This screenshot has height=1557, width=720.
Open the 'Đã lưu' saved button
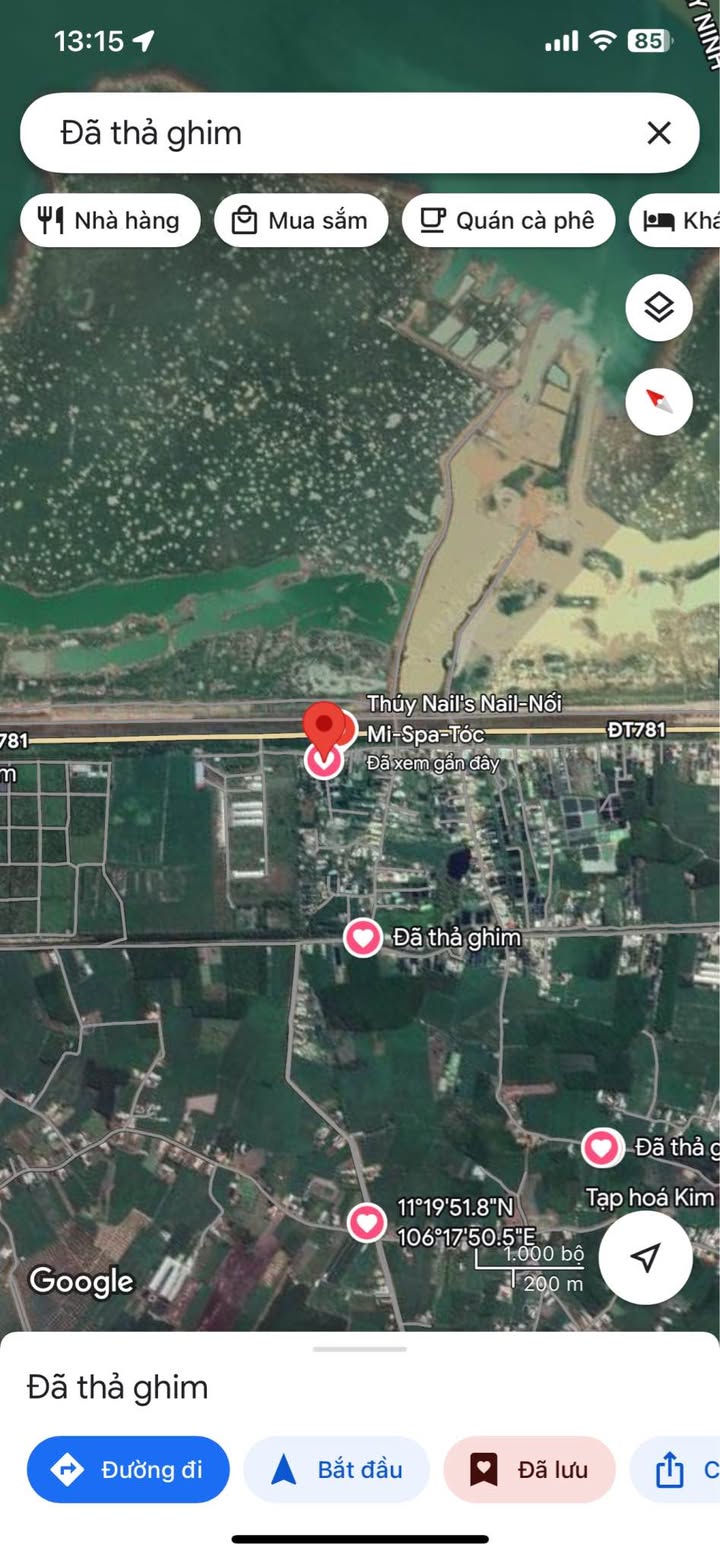pos(529,1469)
